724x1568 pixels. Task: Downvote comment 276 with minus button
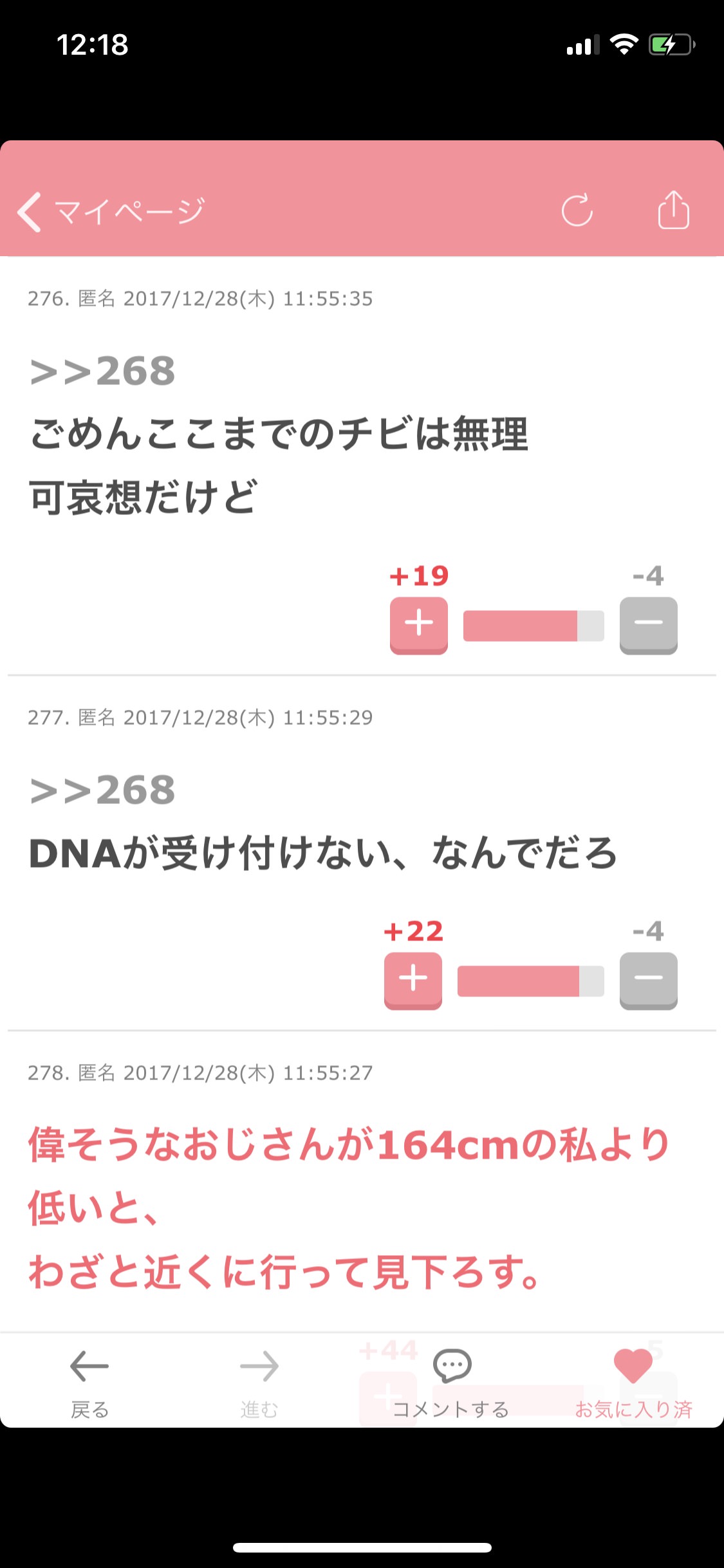648,625
